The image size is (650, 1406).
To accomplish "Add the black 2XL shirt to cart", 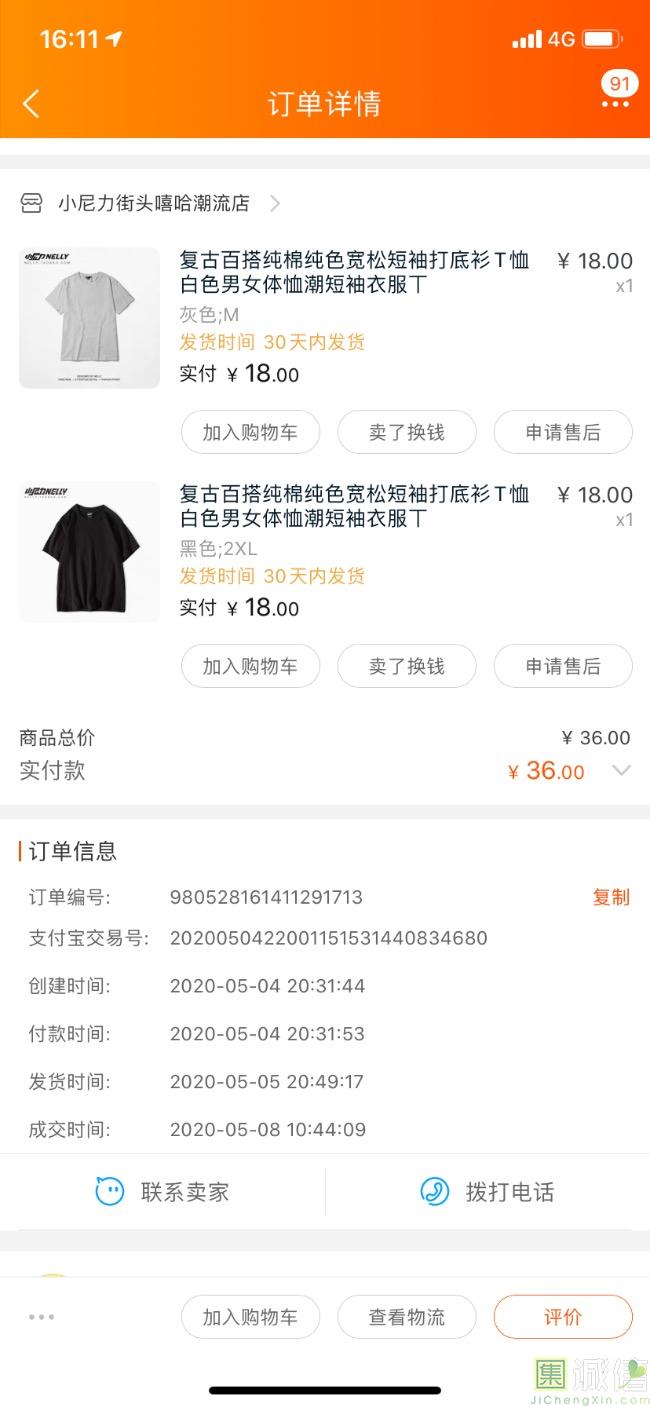I will (x=250, y=666).
